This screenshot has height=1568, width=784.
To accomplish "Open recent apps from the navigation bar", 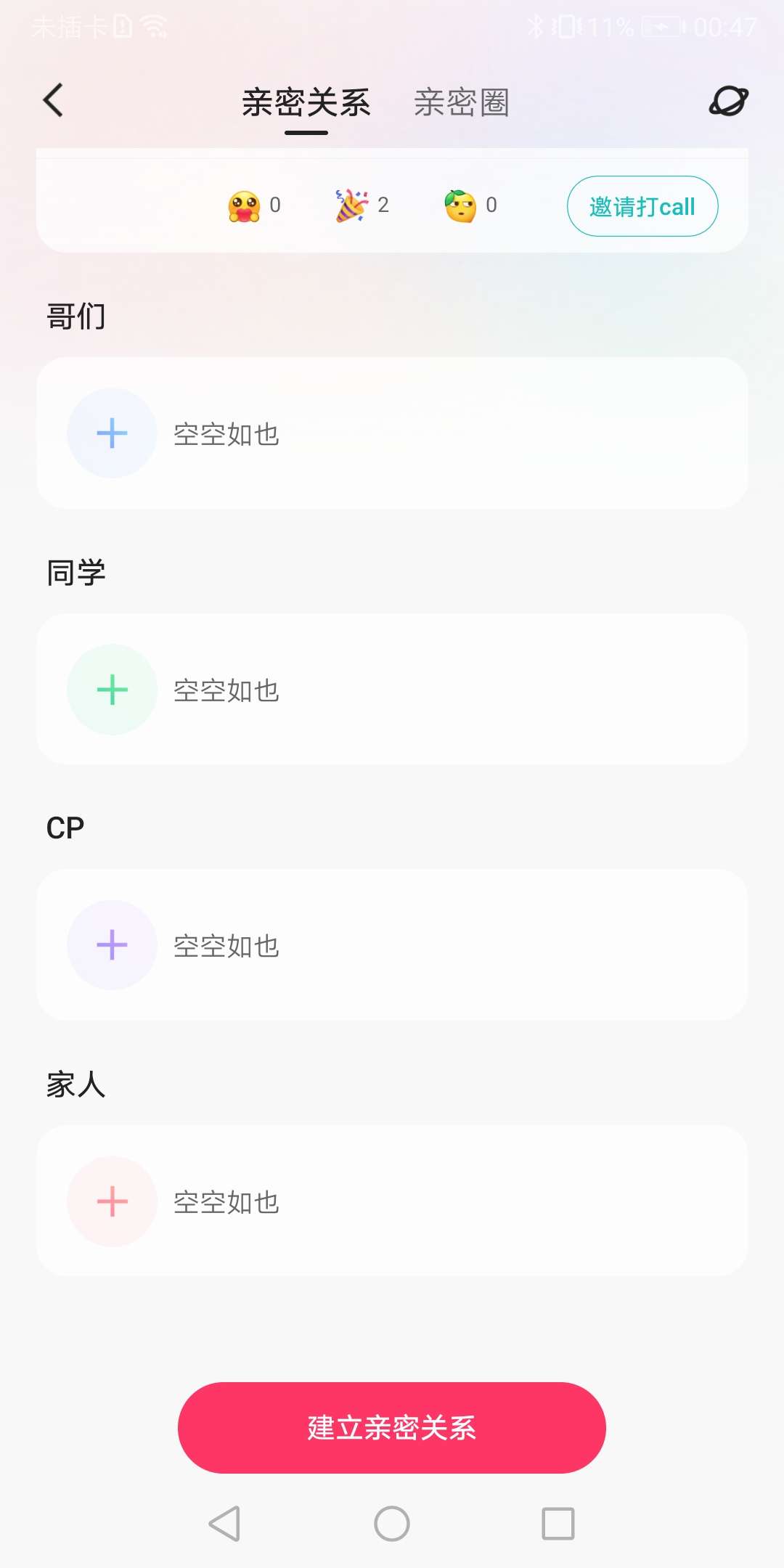I will pyautogui.click(x=558, y=1523).
